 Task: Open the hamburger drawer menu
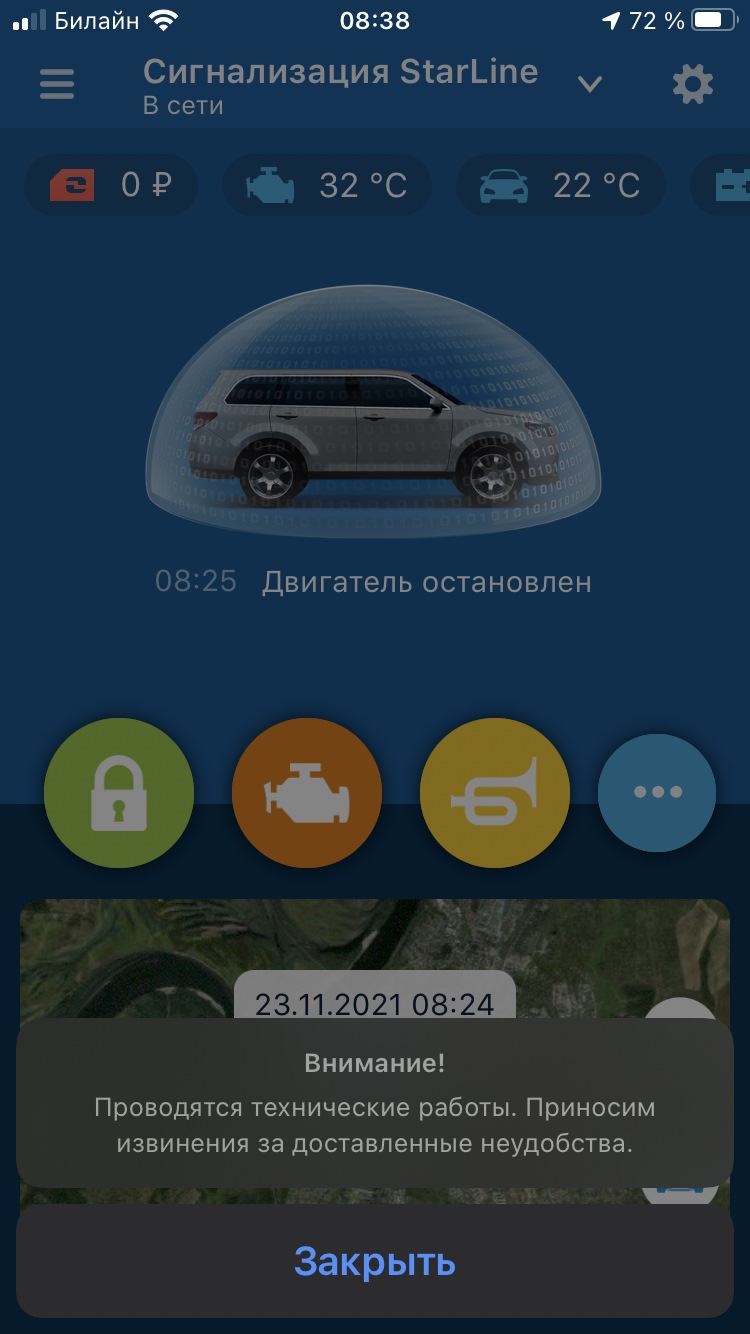click(x=57, y=84)
